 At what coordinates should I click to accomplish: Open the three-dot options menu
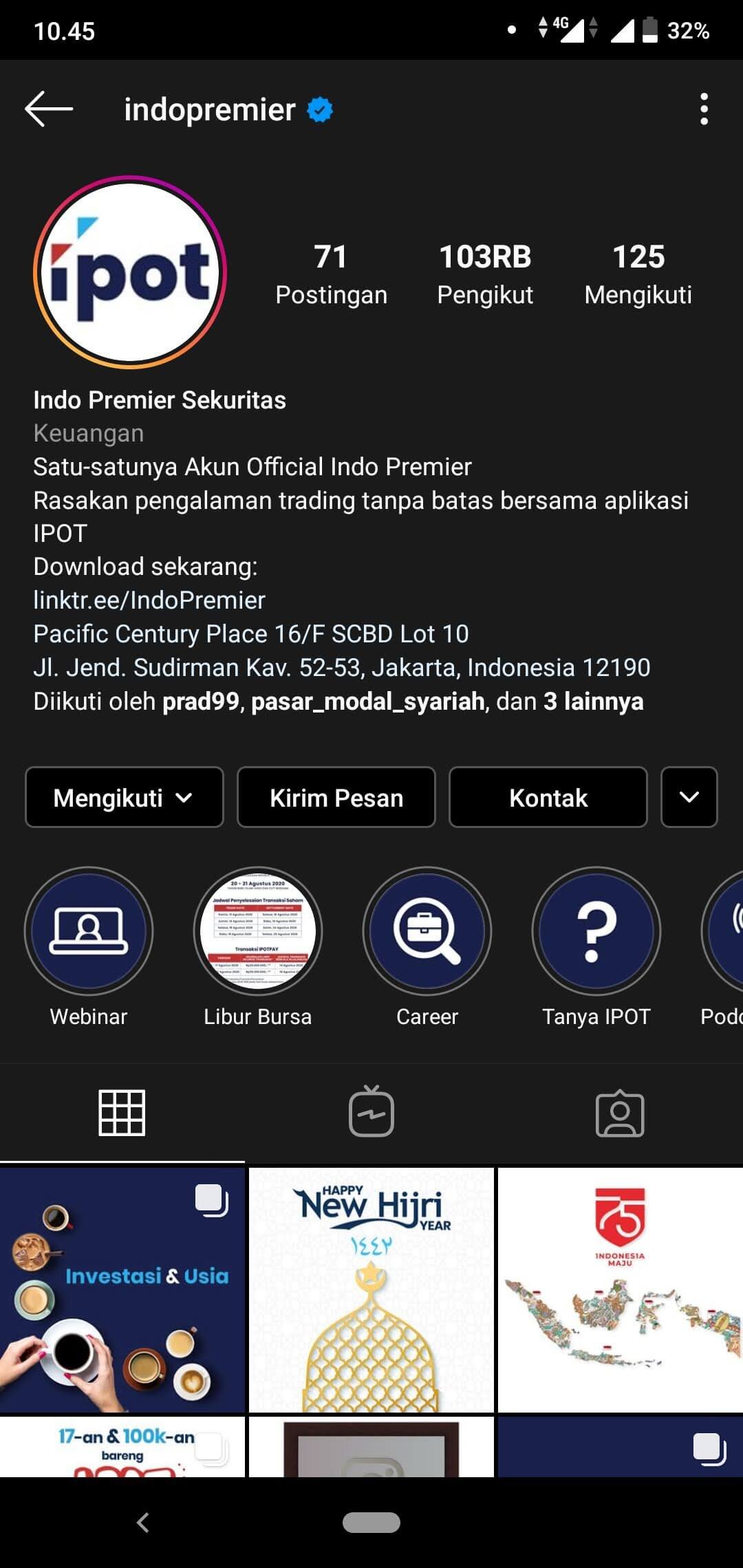click(704, 110)
